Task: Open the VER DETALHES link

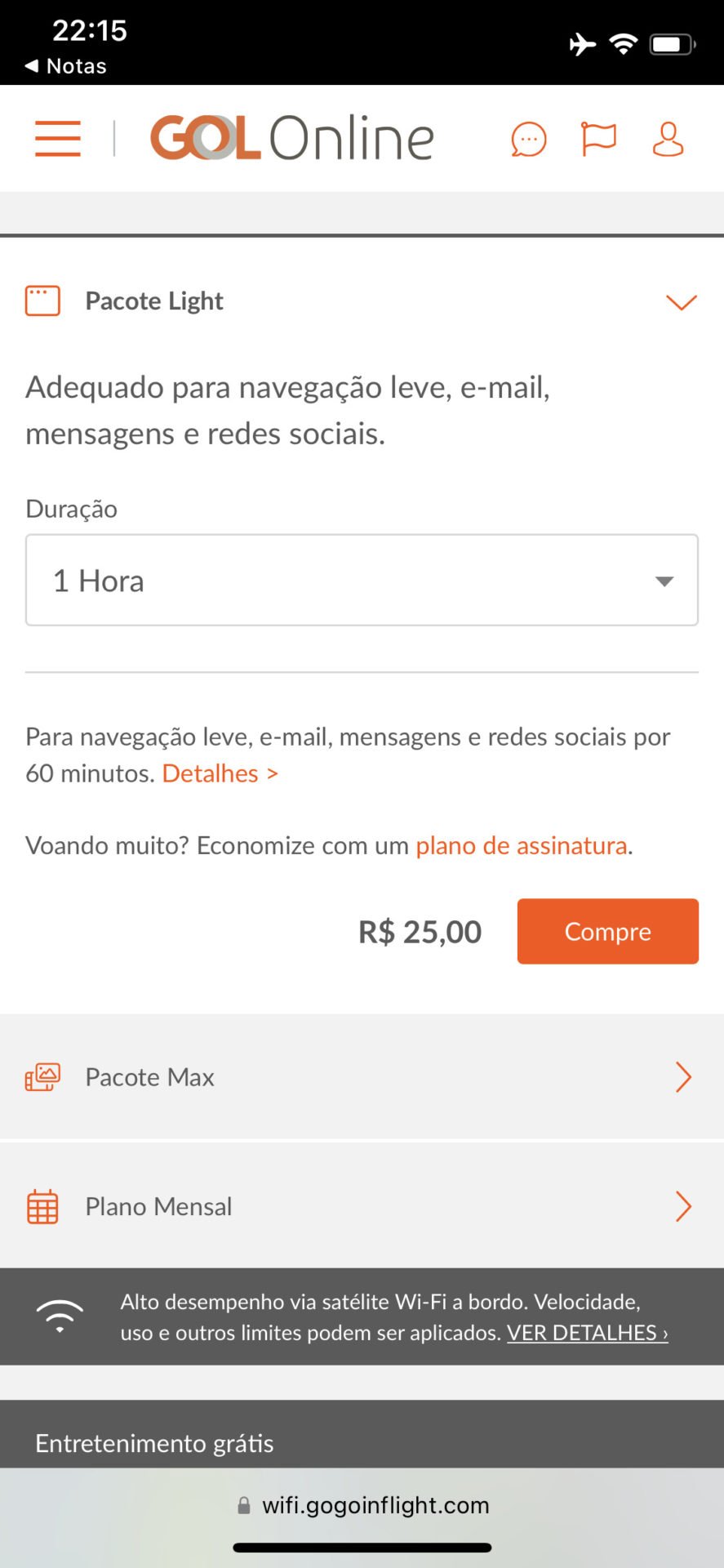Action: tap(588, 1333)
